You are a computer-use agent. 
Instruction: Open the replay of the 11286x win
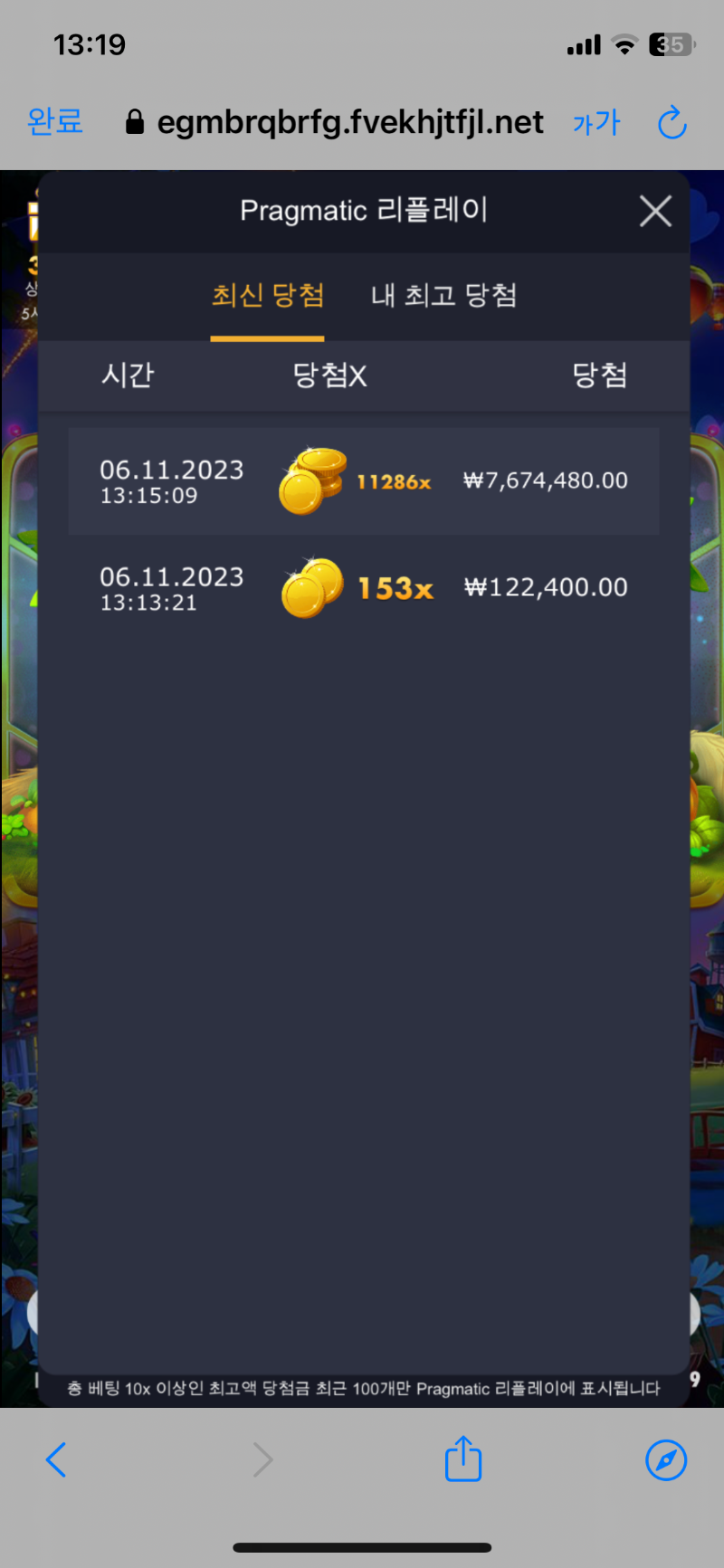point(364,481)
